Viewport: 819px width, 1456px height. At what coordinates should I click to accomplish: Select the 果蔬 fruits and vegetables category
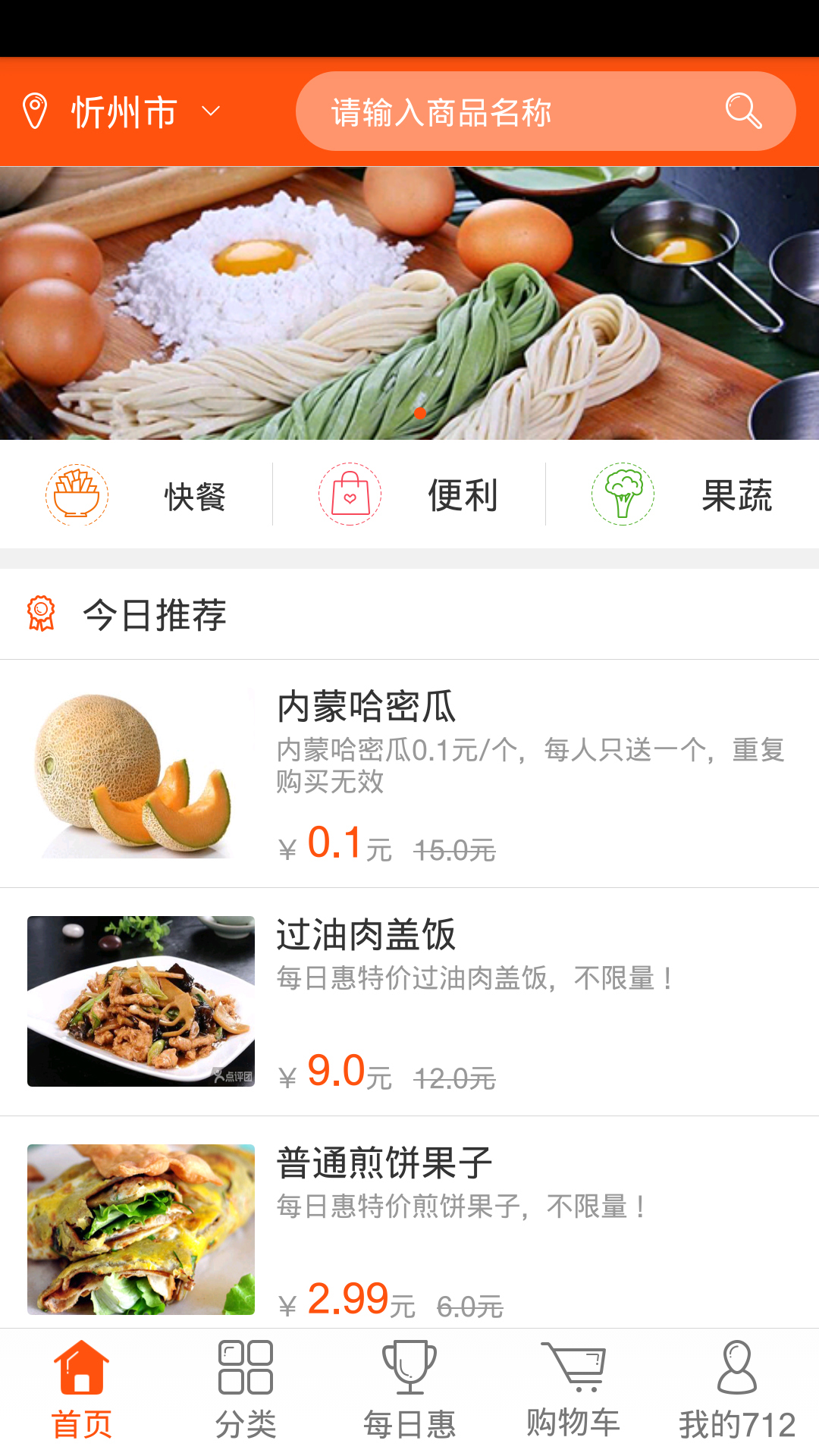(x=682, y=495)
